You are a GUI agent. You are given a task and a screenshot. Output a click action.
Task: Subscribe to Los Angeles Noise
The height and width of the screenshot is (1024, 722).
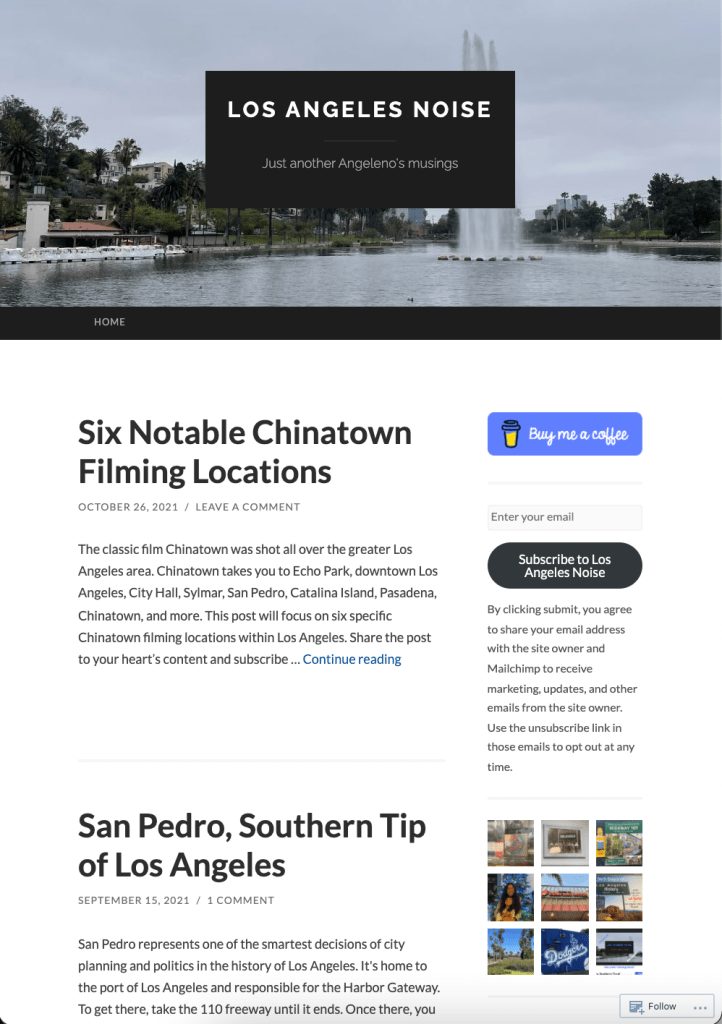(564, 566)
